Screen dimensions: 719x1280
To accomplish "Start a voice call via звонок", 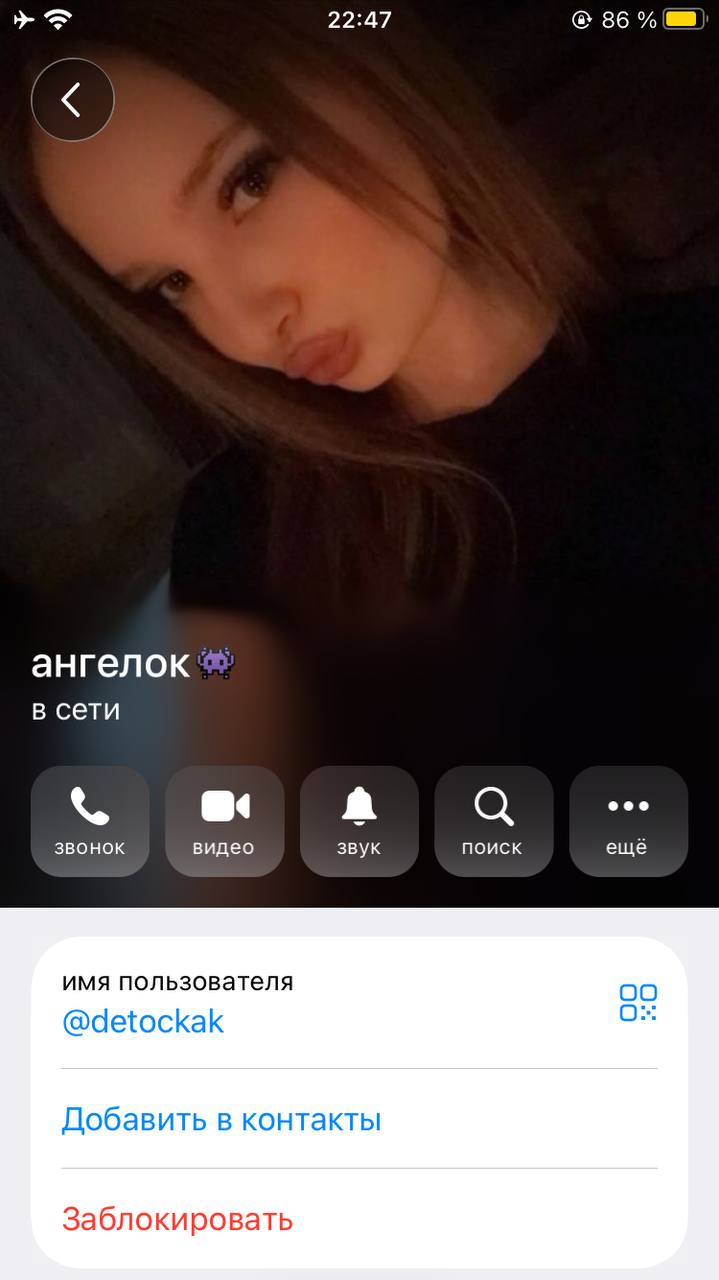I will pyautogui.click(x=90, y=821).
